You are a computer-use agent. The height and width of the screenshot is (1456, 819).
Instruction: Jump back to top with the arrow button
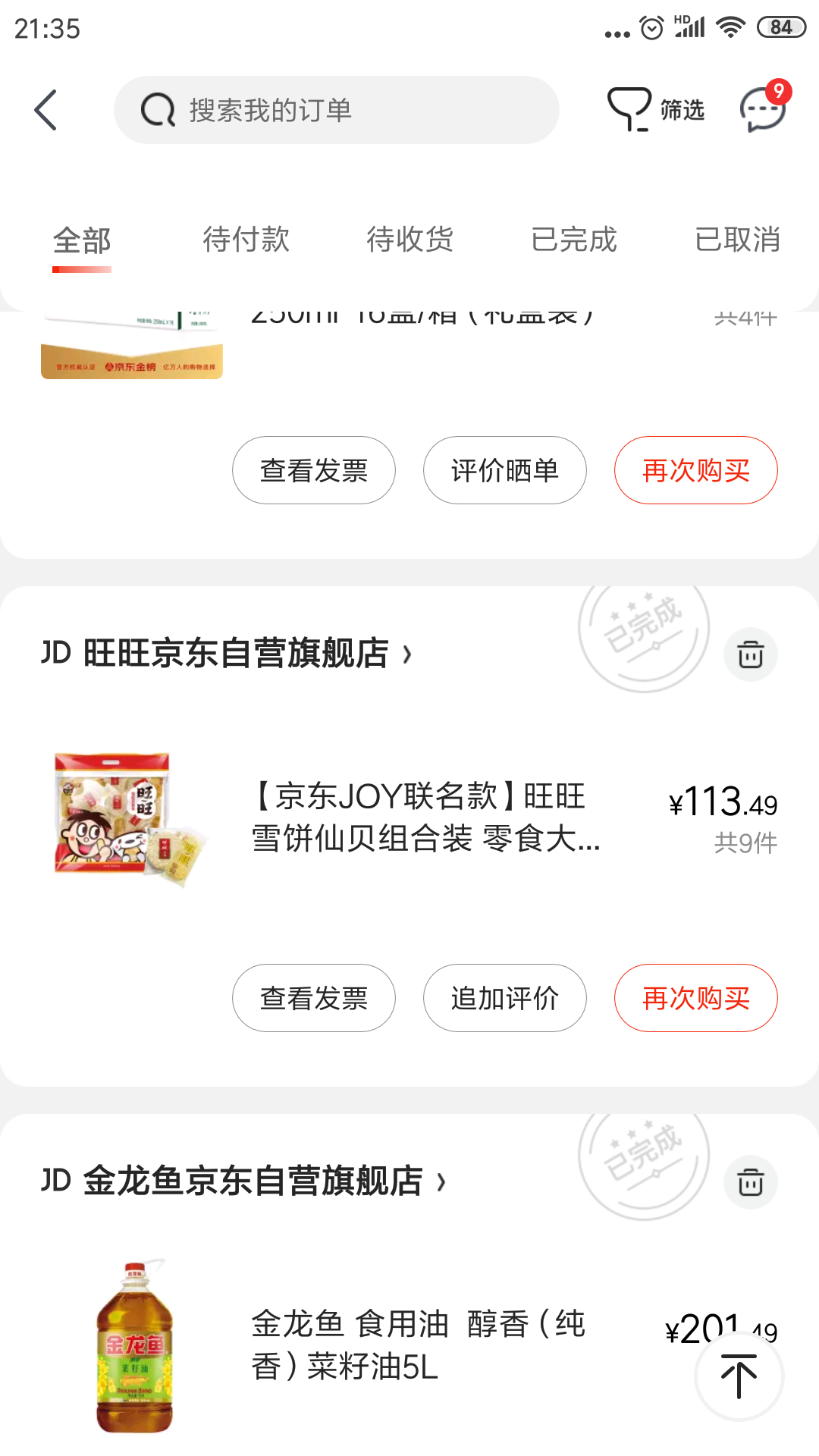click(739, 1376)
